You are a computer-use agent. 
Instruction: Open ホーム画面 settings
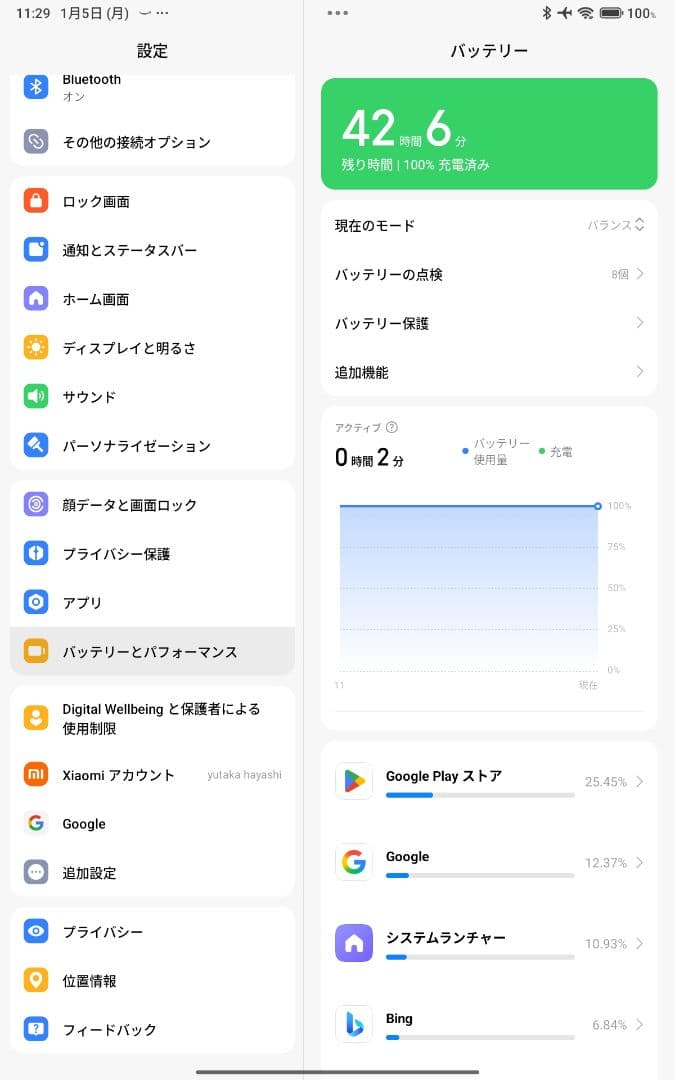pos(152,299)
